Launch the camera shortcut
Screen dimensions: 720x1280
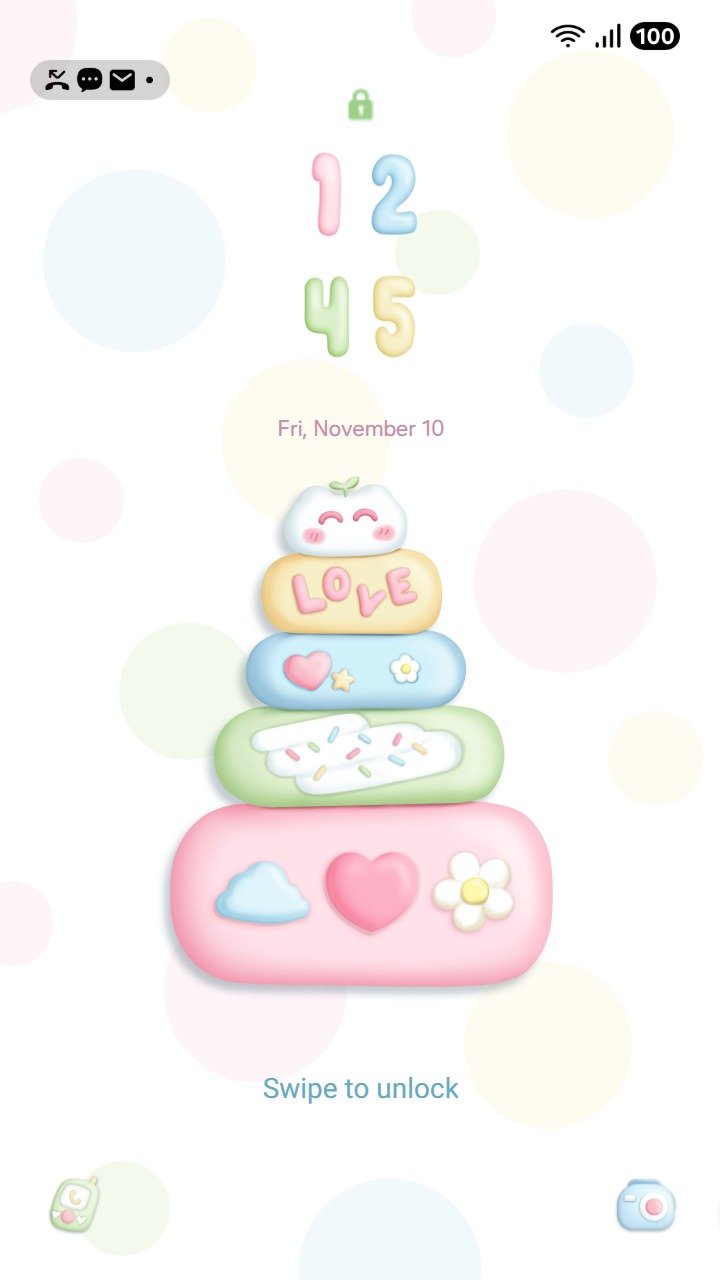[x=646, y=1205]
